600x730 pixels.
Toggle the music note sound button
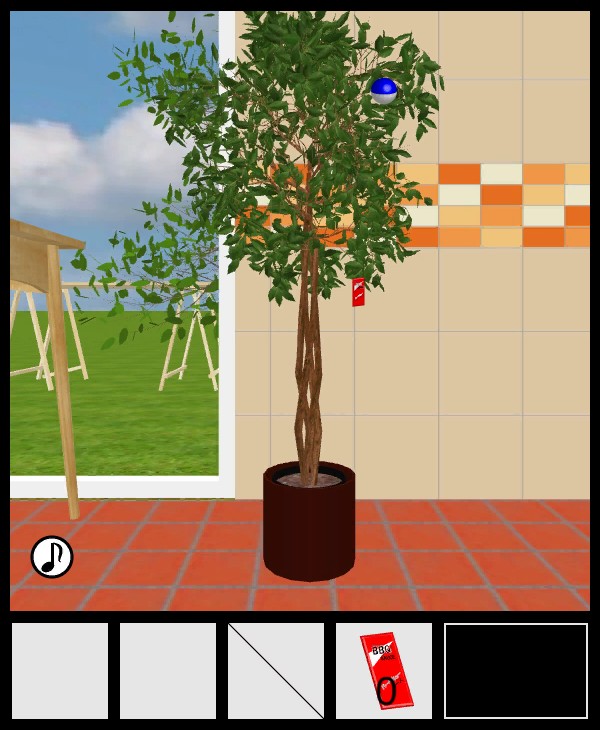click(x=52, y=557)
